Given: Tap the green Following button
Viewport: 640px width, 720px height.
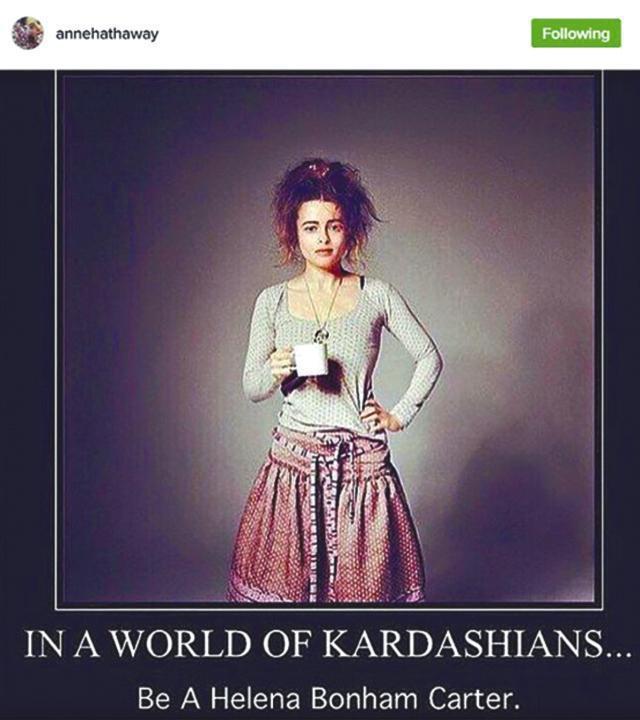Looking at the screenshot, I should [575, 33].
